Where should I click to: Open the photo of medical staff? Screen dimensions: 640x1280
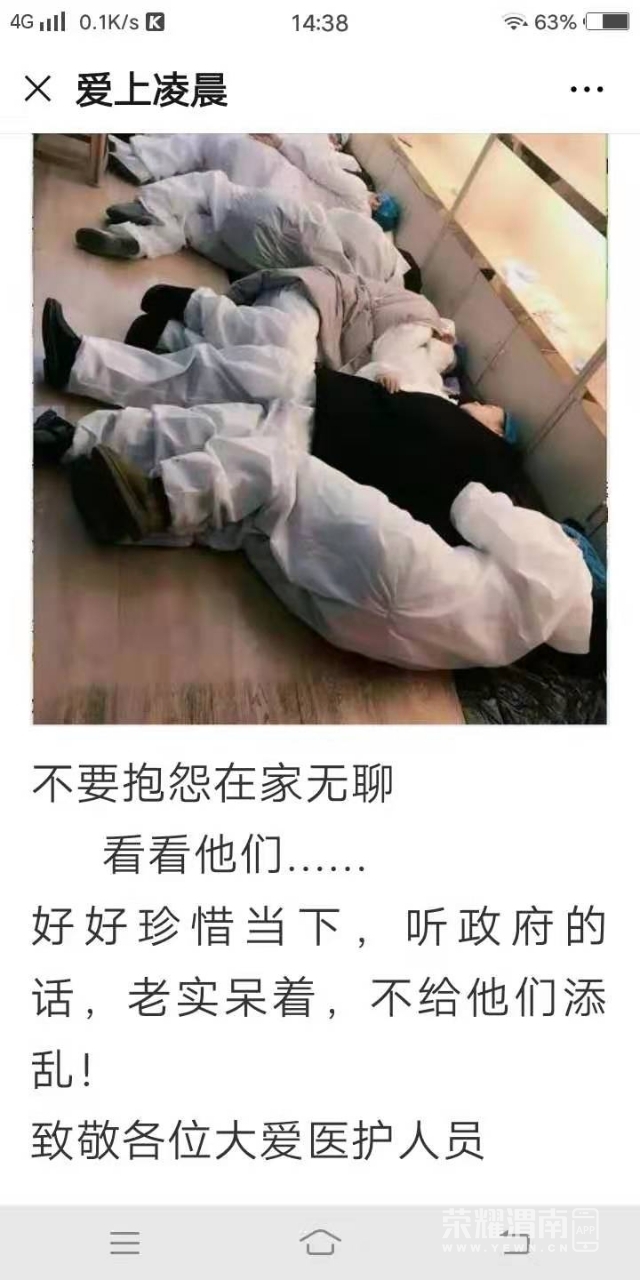[x=320, y=428]
